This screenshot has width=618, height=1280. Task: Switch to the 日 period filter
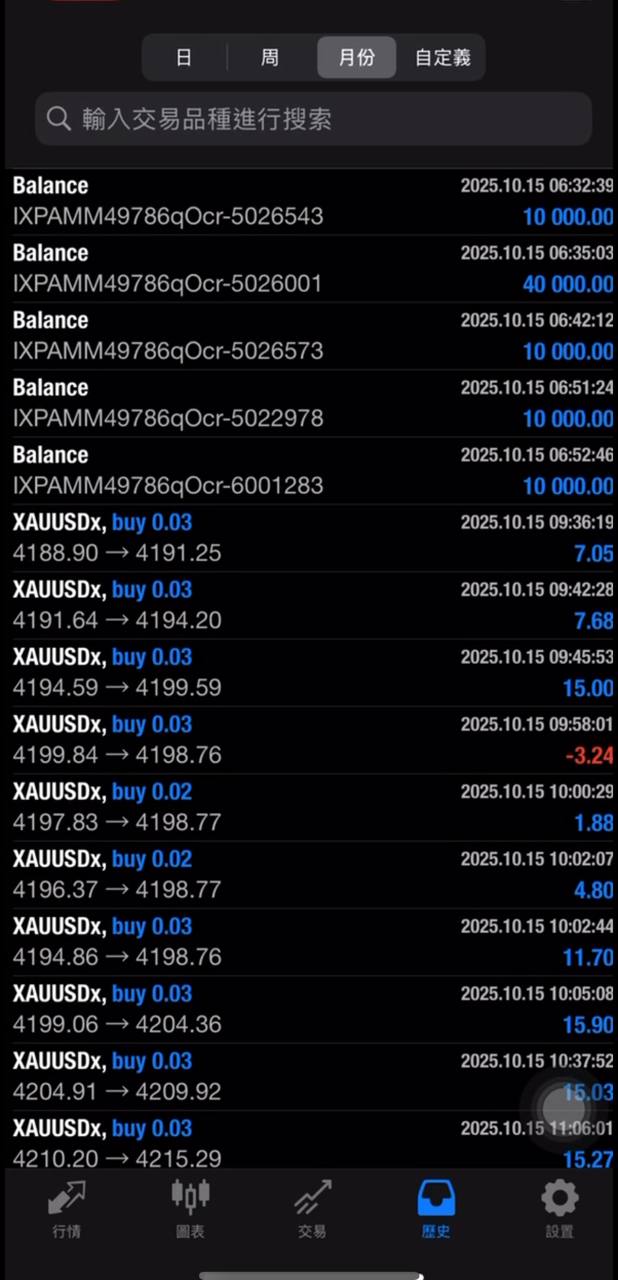pyautogui.click(x=184, y=58)
